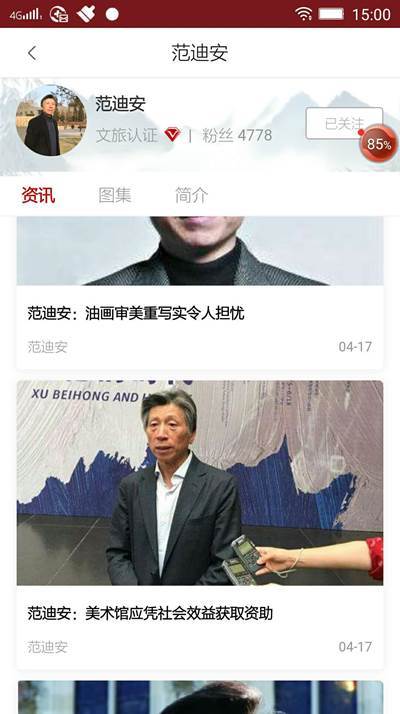Select the 资讯 tab
This screenshot has height=714, width=400.
pos(38,195)
